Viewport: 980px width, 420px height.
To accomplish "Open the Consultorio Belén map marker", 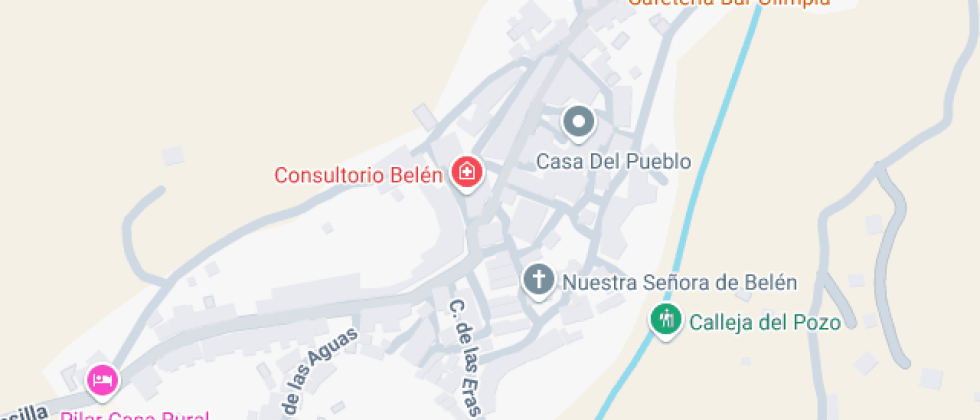I will tap(466, 173).
